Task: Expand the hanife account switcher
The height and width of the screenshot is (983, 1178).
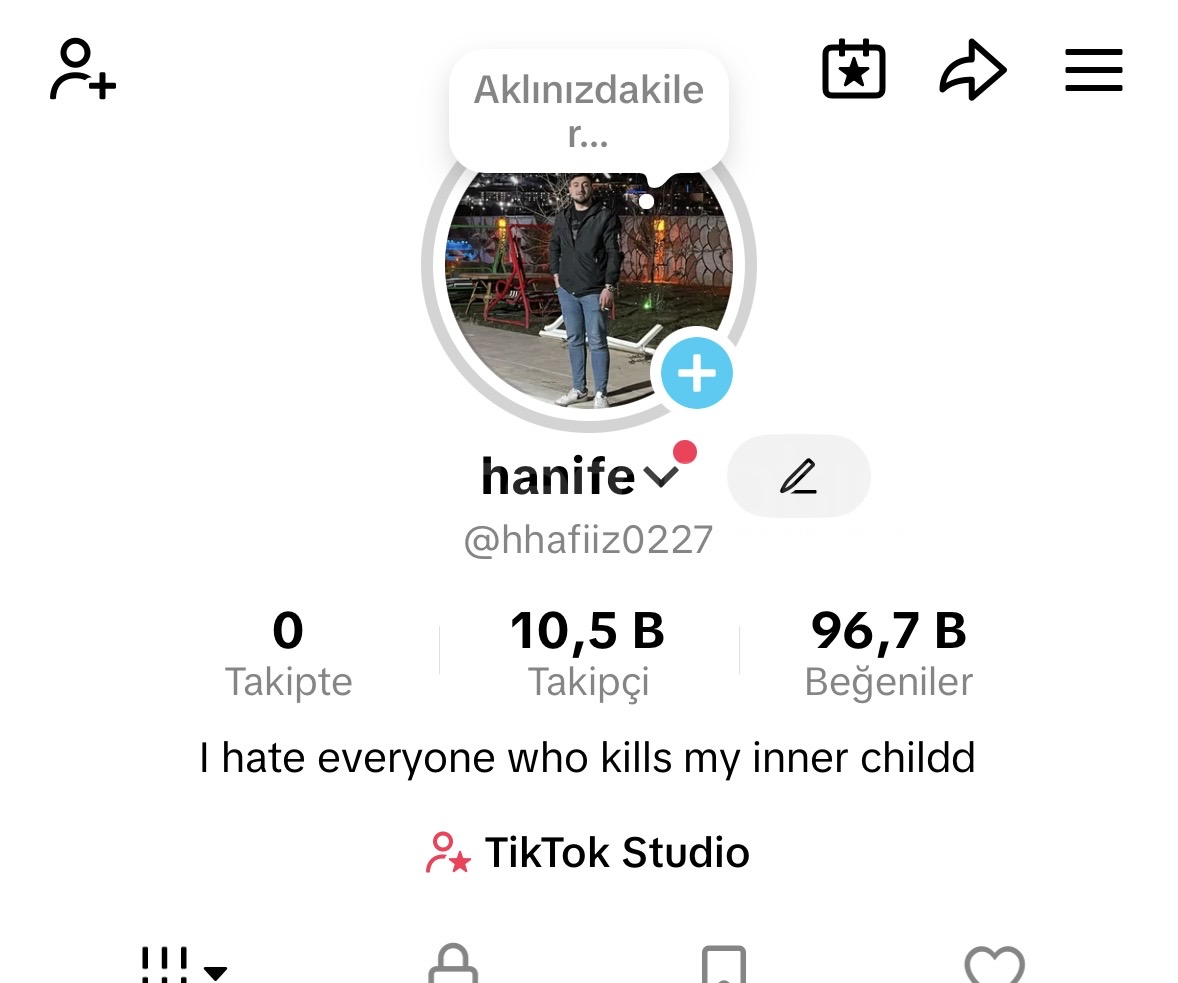Action: coord(661,477)
